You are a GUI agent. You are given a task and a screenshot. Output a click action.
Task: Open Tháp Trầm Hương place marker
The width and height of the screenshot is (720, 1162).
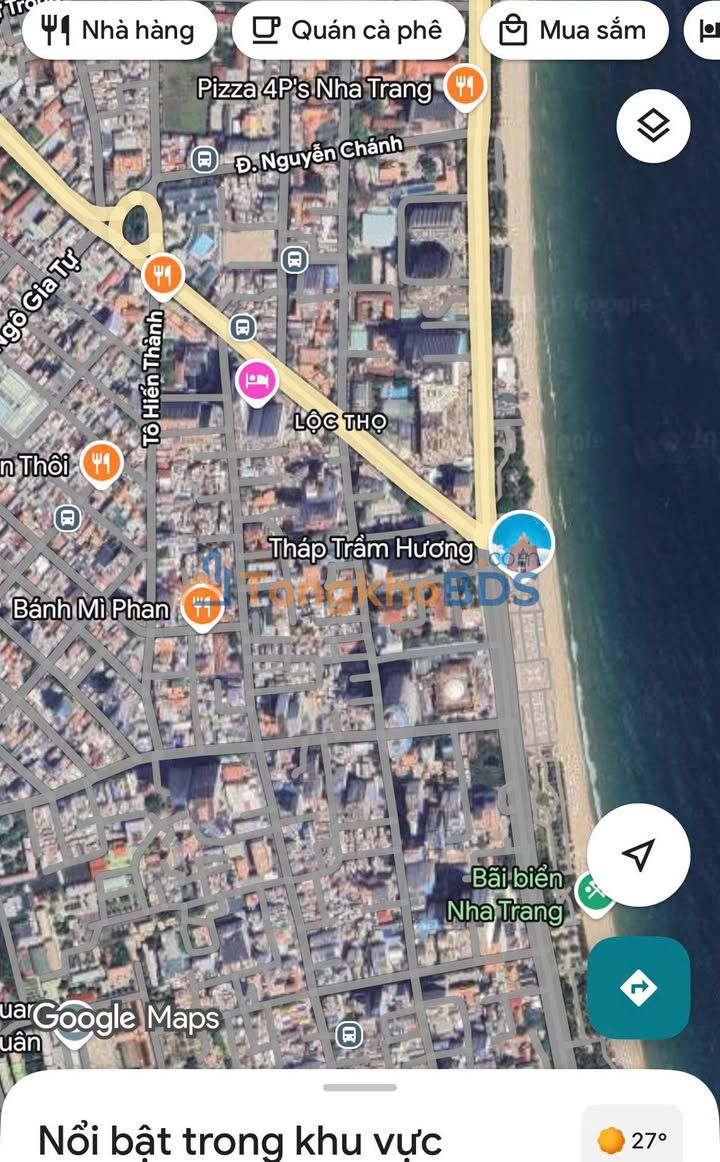point(522,543)
